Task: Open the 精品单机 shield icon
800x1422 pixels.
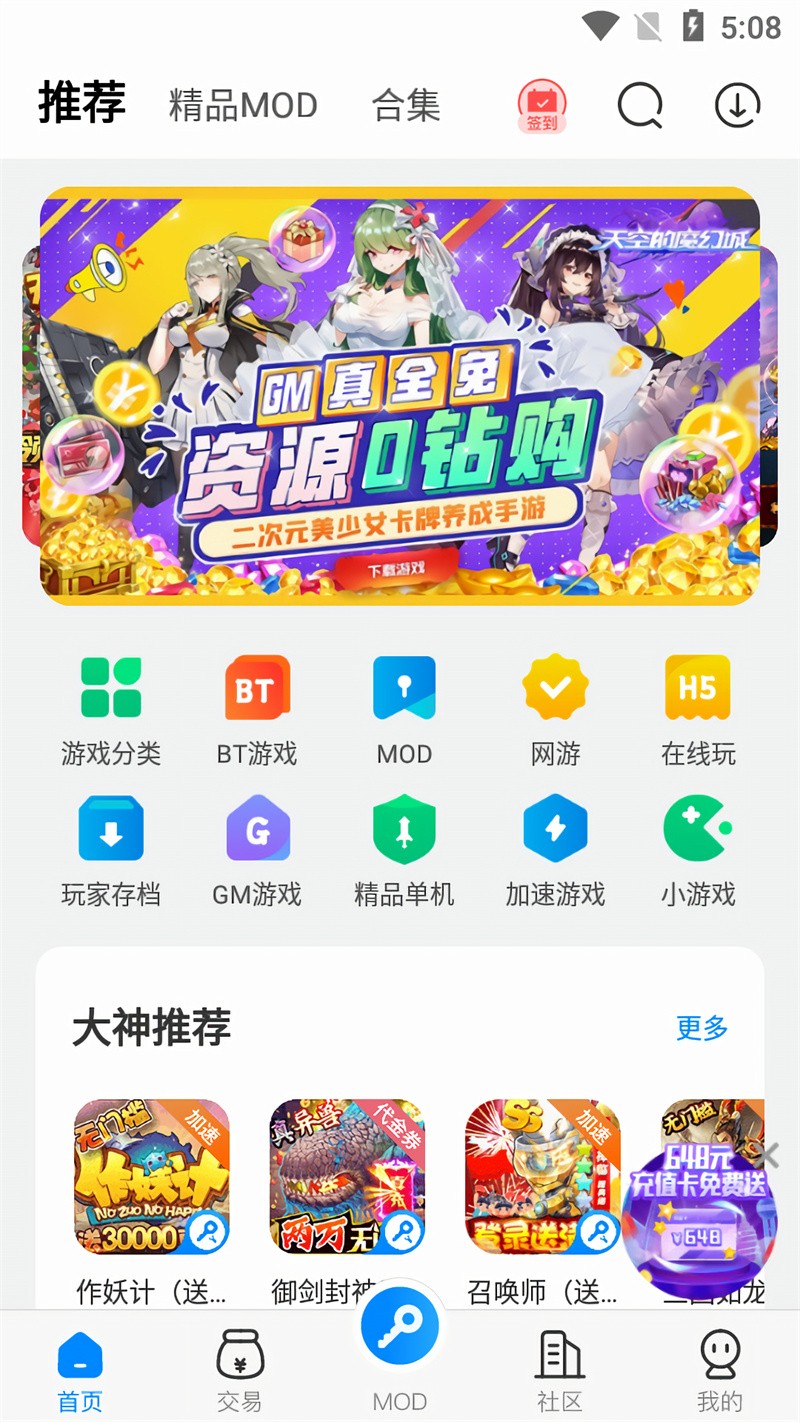Action: pyautogui.click(x=404, y=828)
